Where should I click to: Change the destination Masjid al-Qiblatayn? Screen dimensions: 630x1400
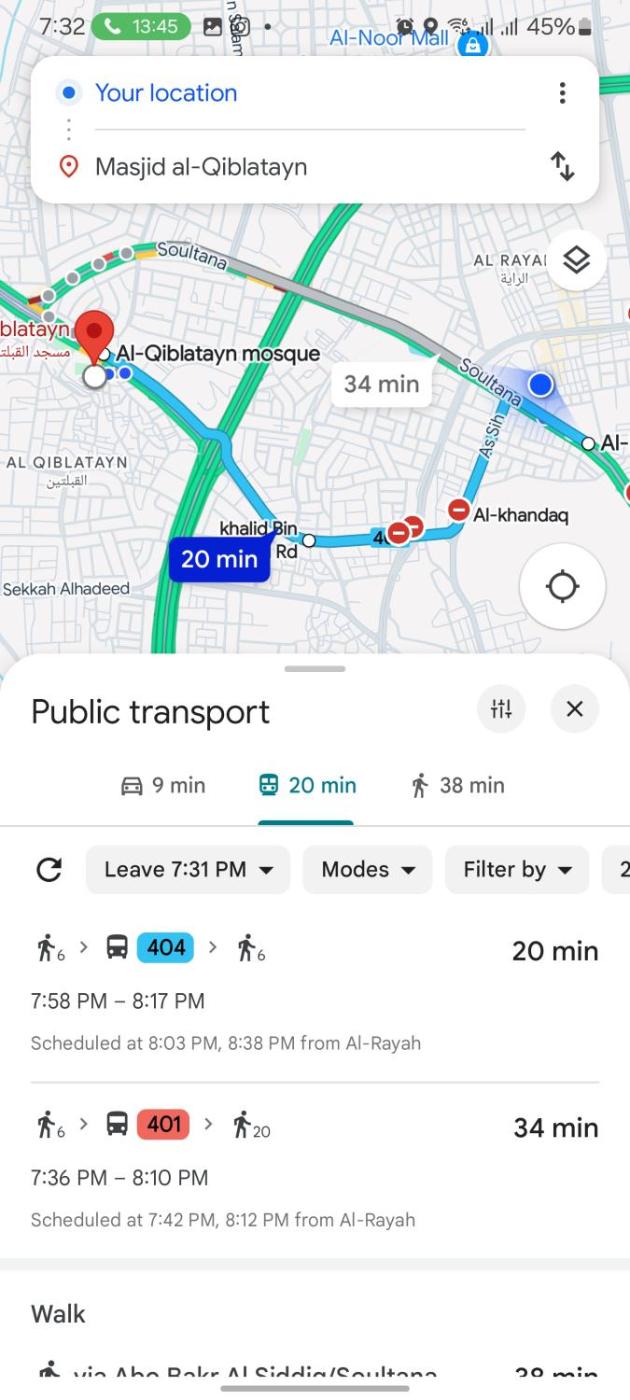click(x=300, y=166)
